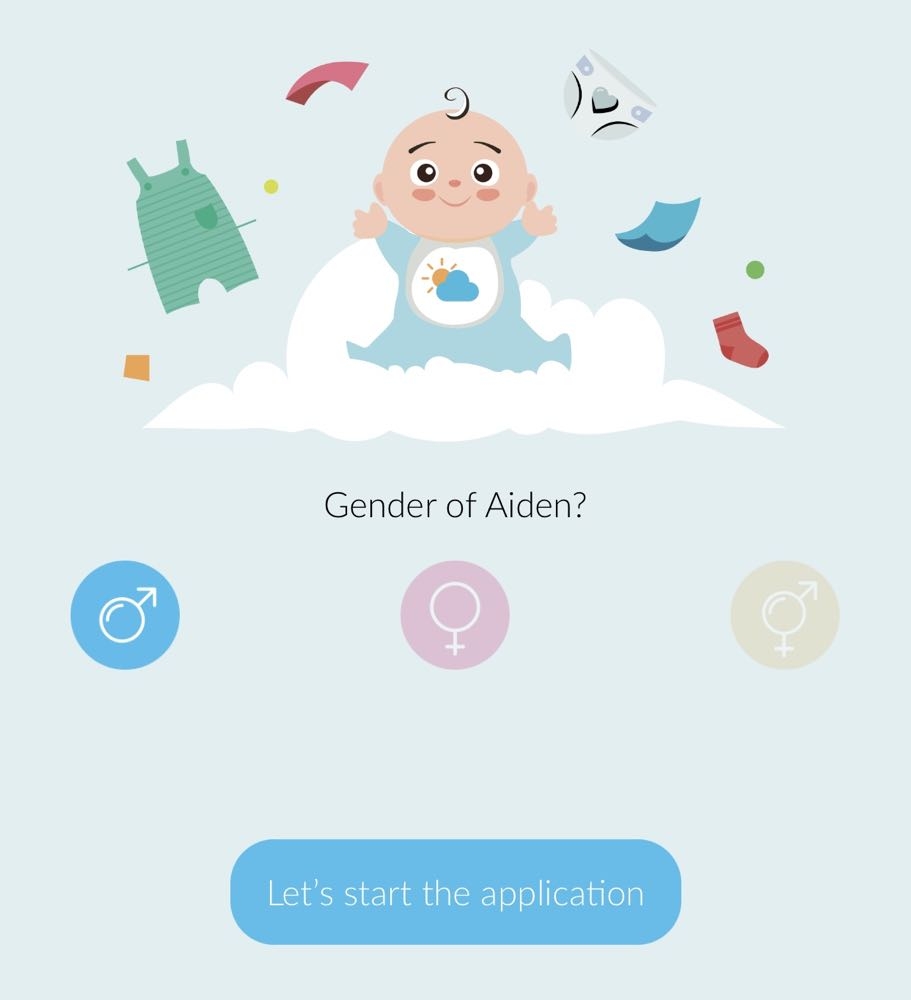Pick the combined male-female gender option
The width and height of the screenshot is (911, 1000).
[785, 615]
